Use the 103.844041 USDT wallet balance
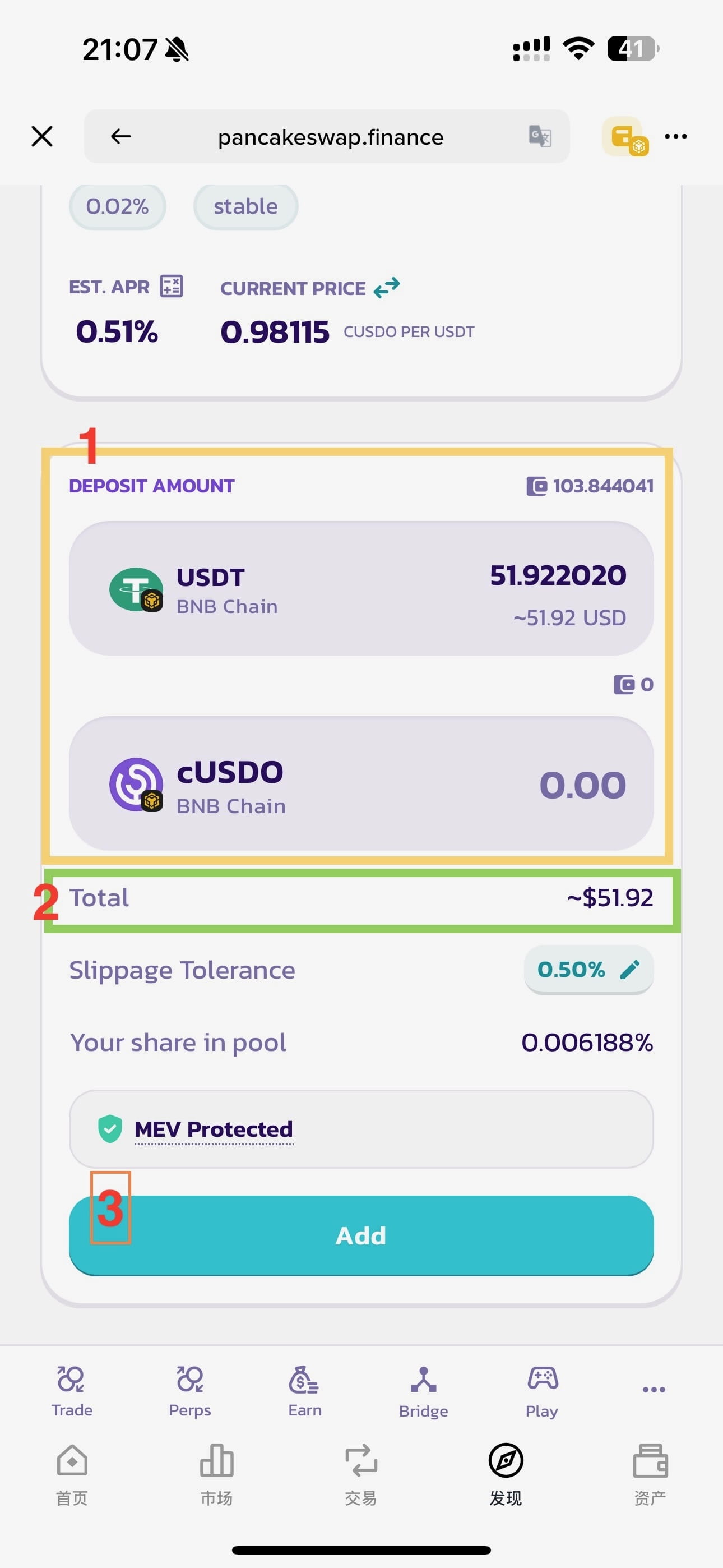Screen dimensions: 723x1568 click(x=590, y=486)
